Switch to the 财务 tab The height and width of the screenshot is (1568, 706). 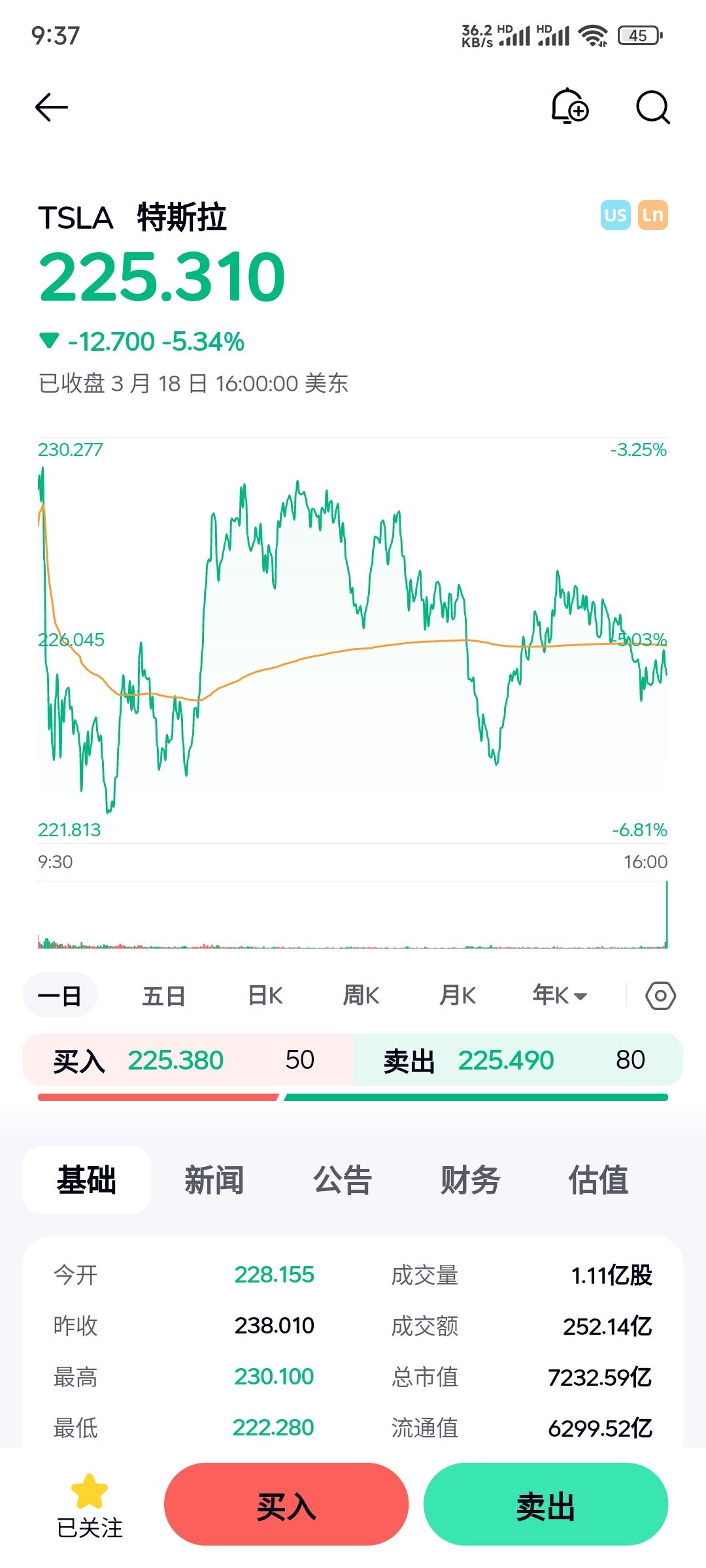[x=471, y=1180]
